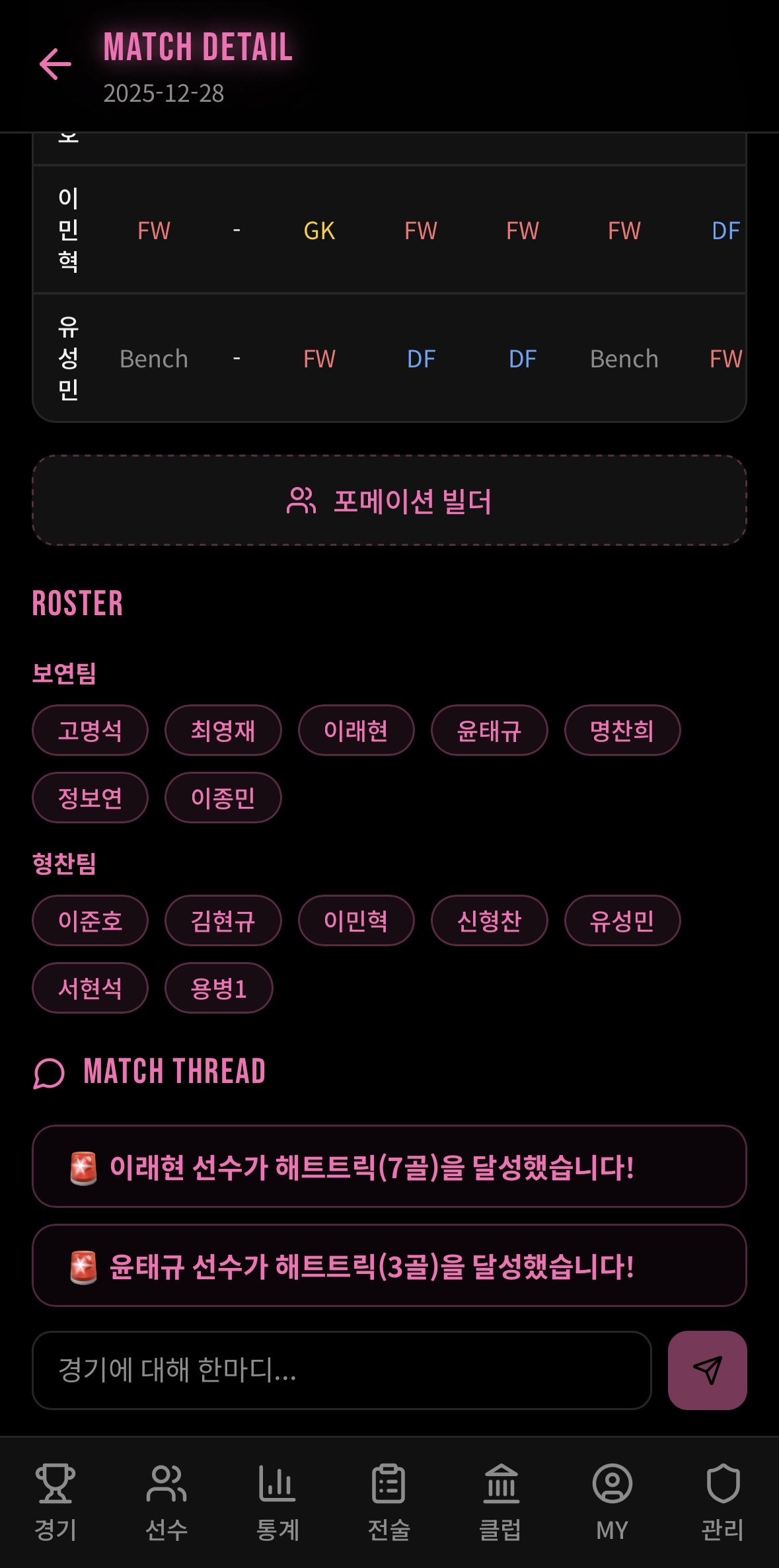This screenshot has height=1568, width=779.
Task: Select player 정보연 from 보연팀
Action: pos(89,798)
